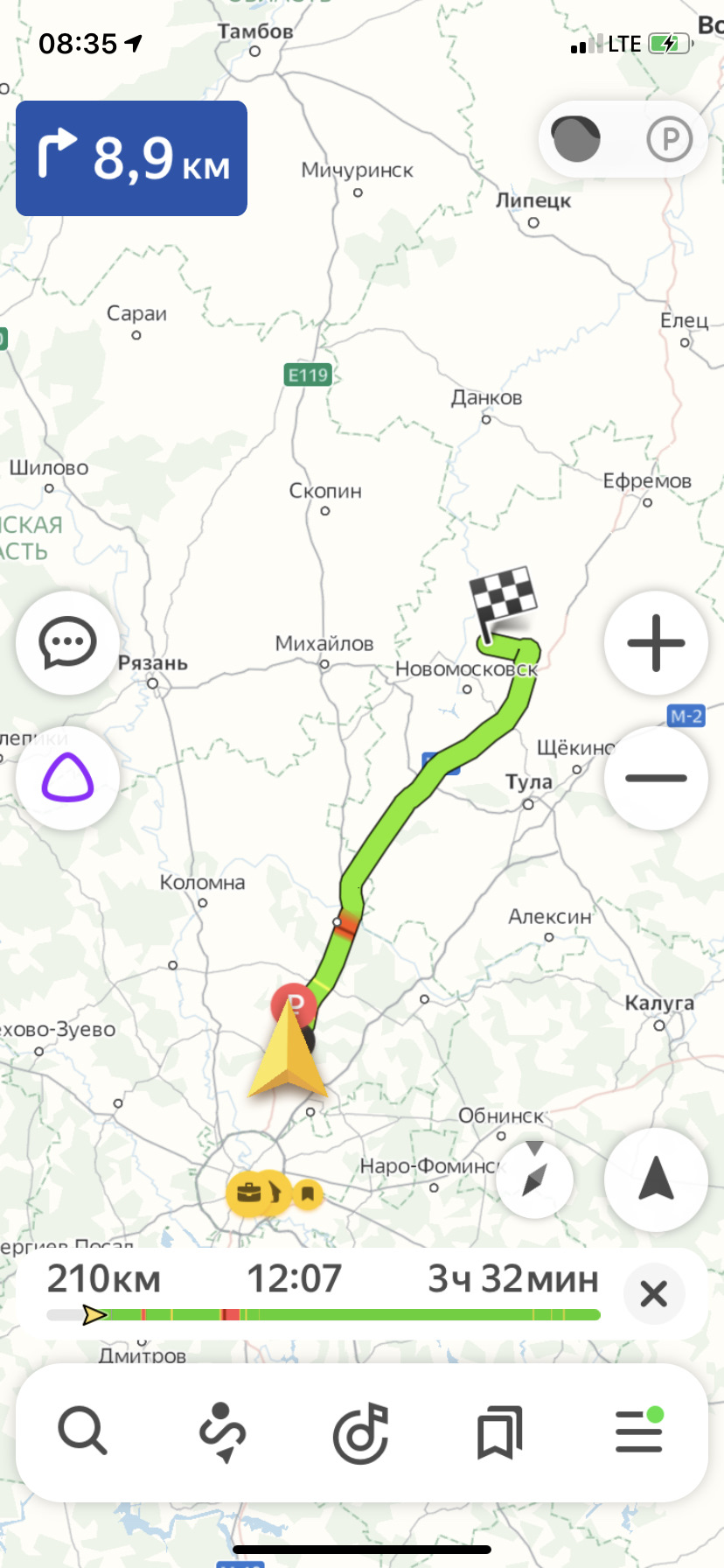Screen dimensions: 724x1568
Task: Show parking spots on the map
Action: 669,139
